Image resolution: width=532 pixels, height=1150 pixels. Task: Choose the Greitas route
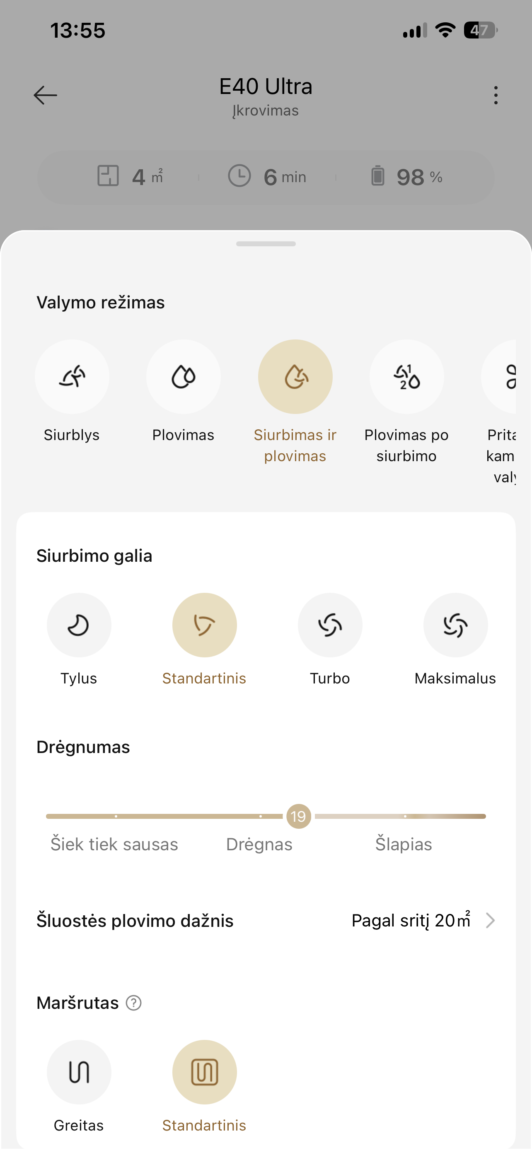point(79,1073)
